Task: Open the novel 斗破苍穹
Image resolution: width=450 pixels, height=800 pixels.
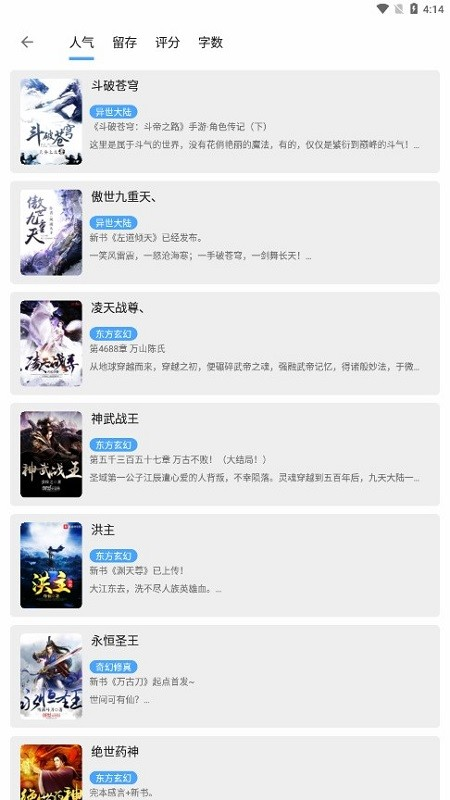Action: [x=225, y=121]
